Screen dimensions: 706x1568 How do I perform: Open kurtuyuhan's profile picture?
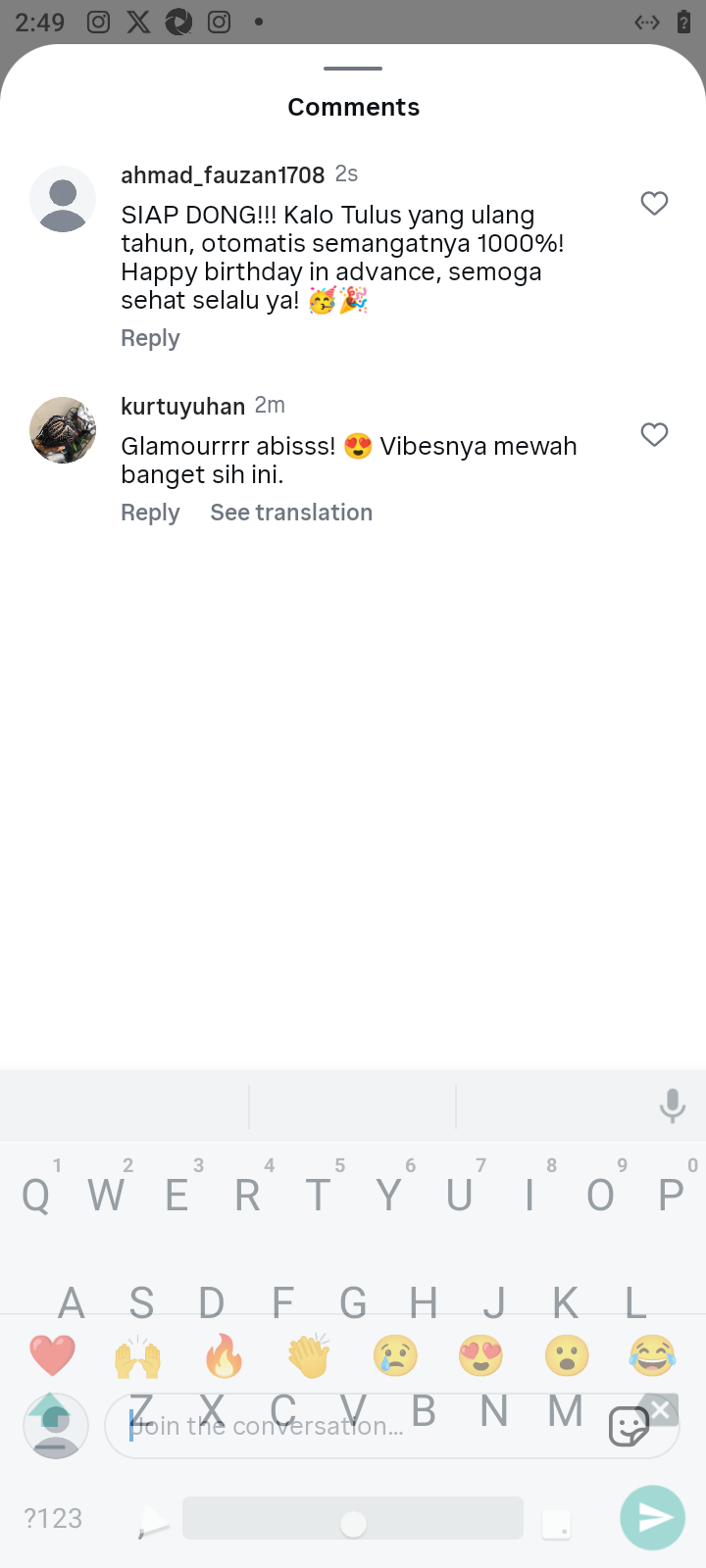coord(63,430)
